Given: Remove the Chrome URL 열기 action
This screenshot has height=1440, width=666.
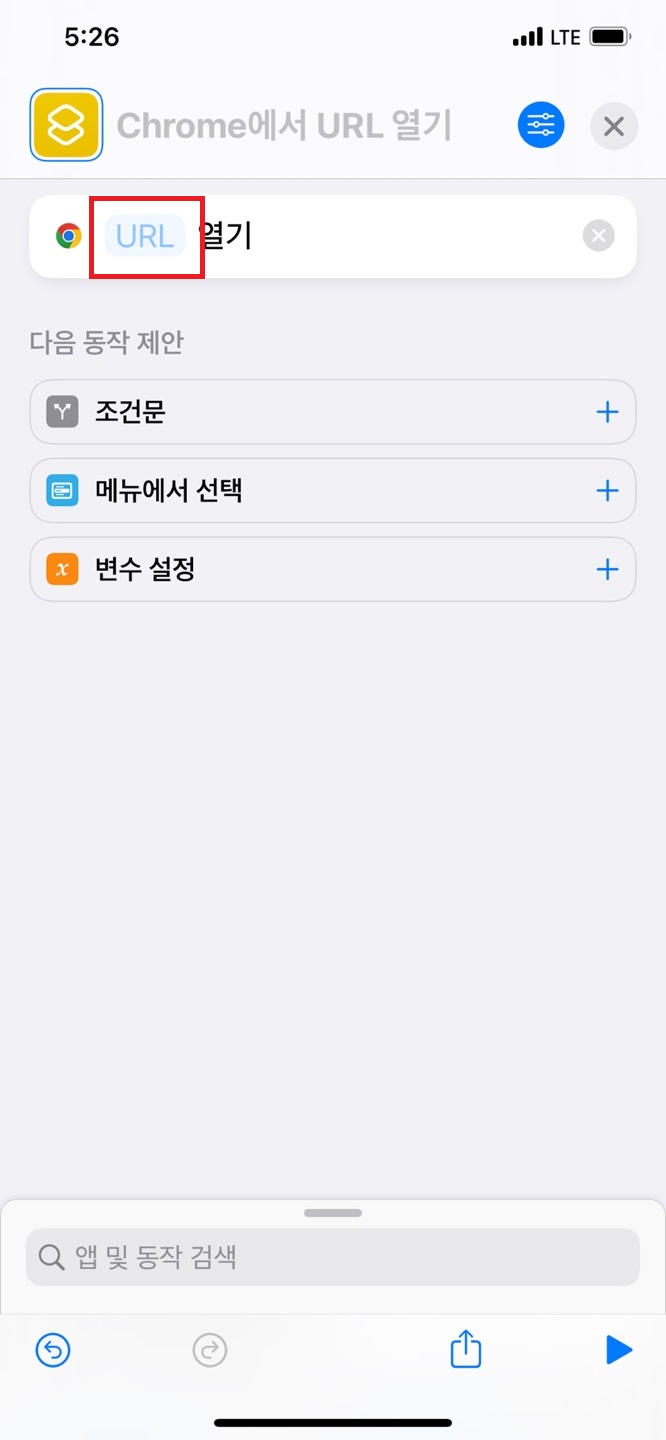Looking at the screenshot, I should point(598,236).
